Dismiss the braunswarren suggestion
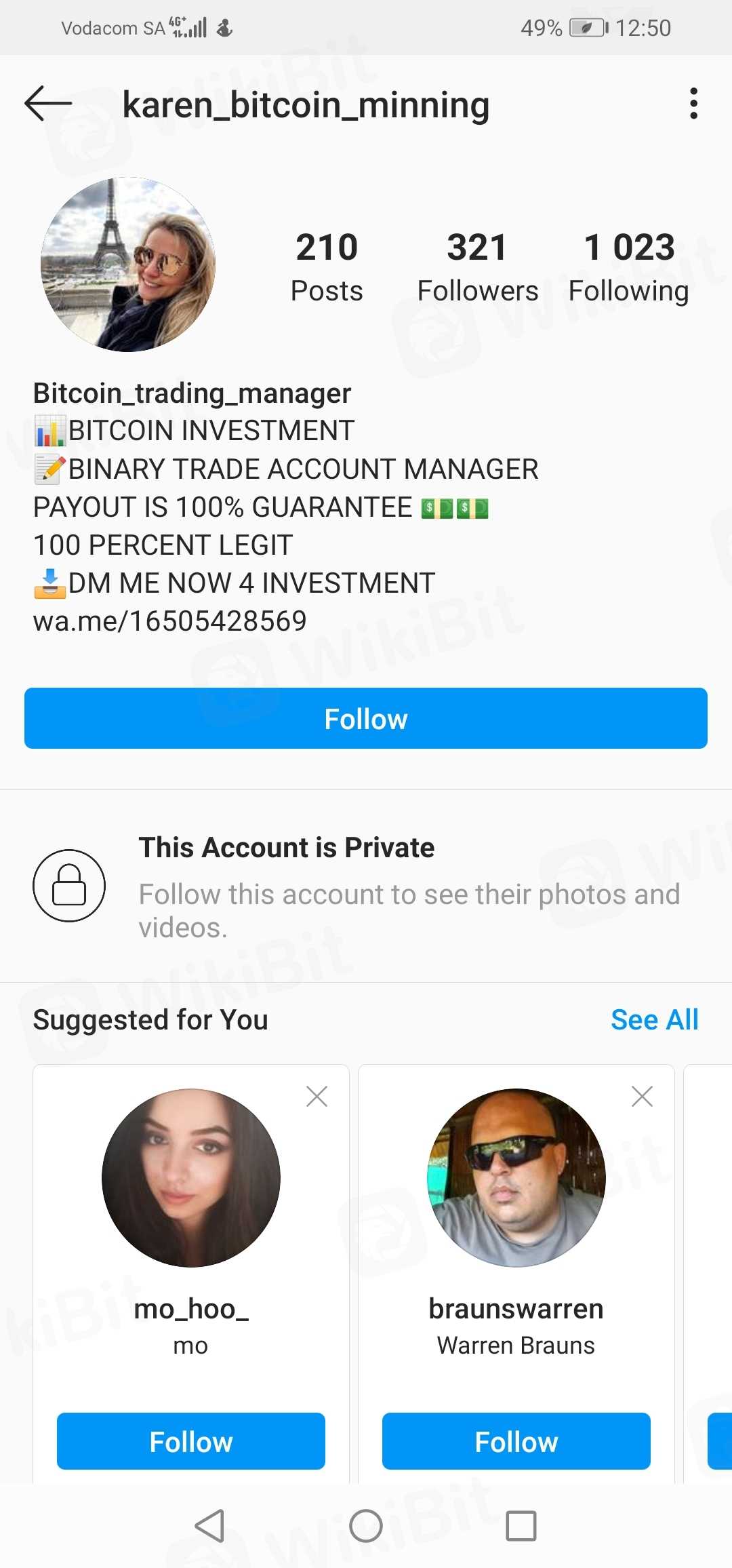This screenshot has height=1568, width=732. tap(642, 1096)
